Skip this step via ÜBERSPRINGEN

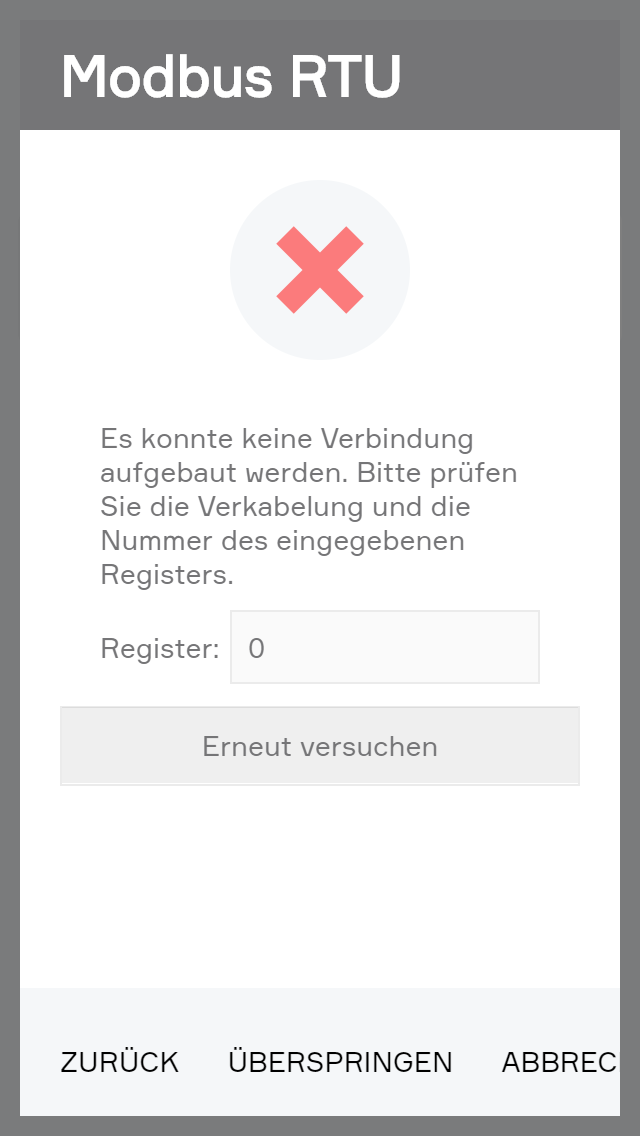click(340, 1062)
